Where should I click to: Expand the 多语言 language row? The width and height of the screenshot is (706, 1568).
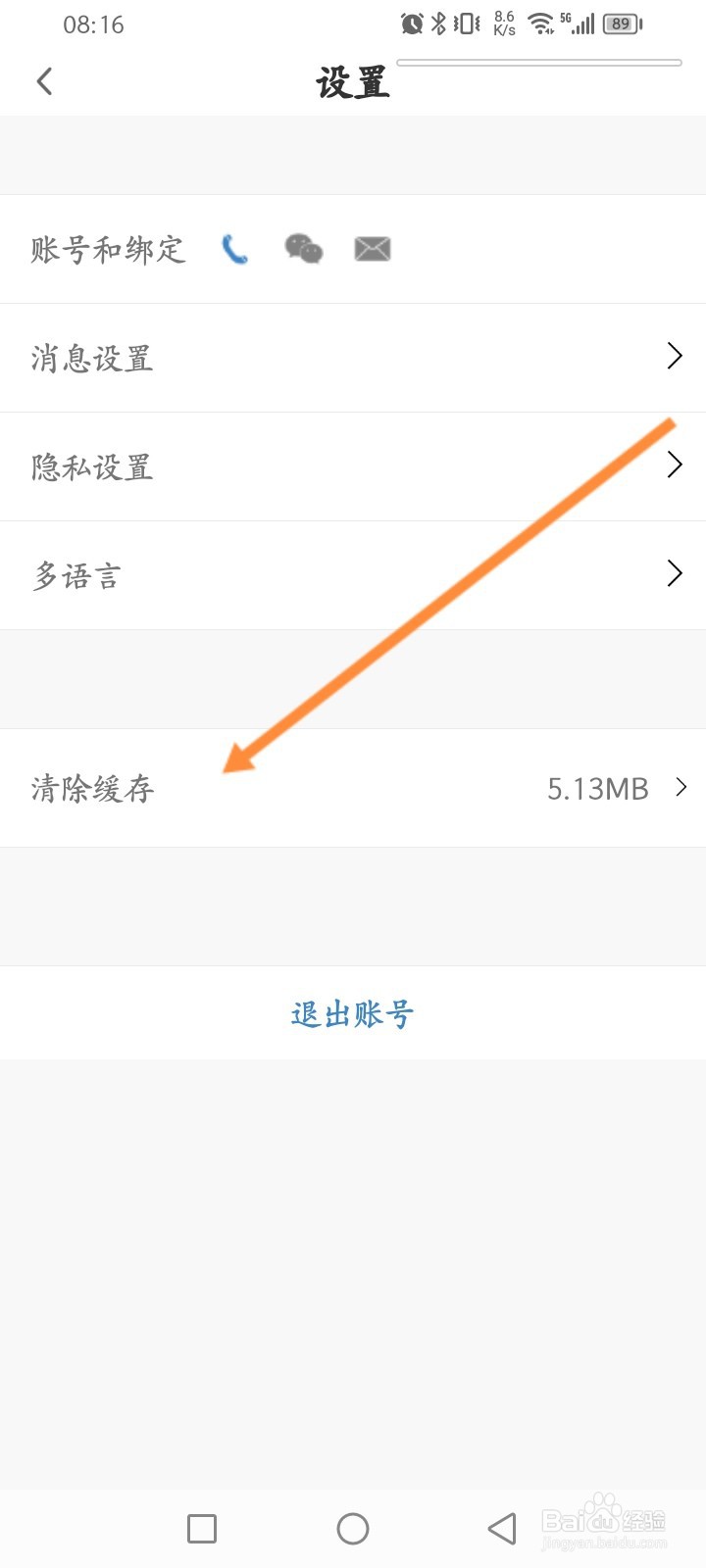point(353,575)
